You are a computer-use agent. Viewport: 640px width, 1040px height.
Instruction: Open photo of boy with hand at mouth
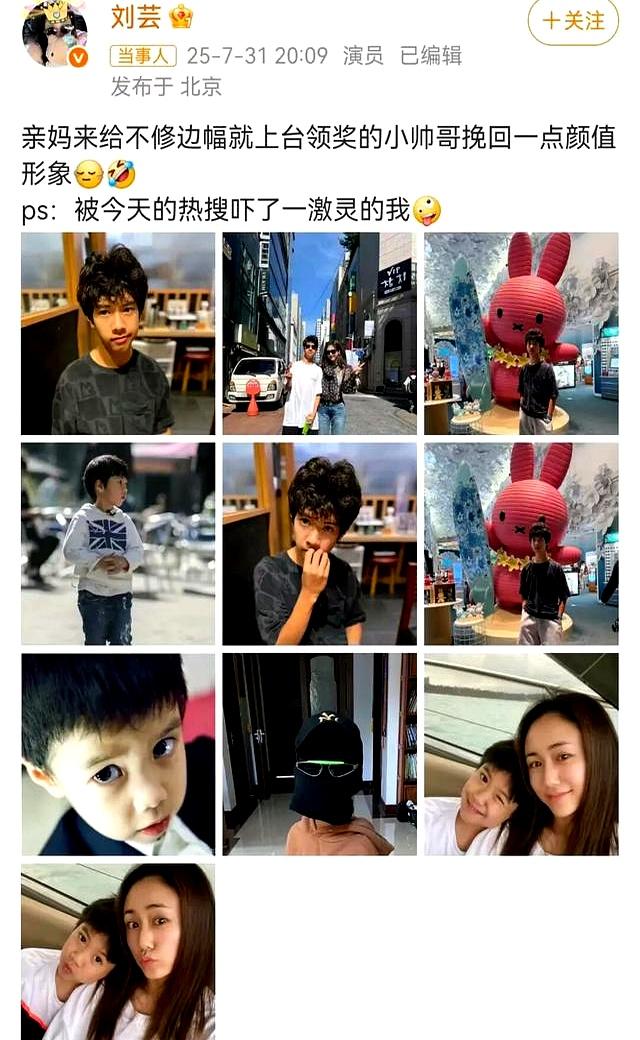coord(319,544)
